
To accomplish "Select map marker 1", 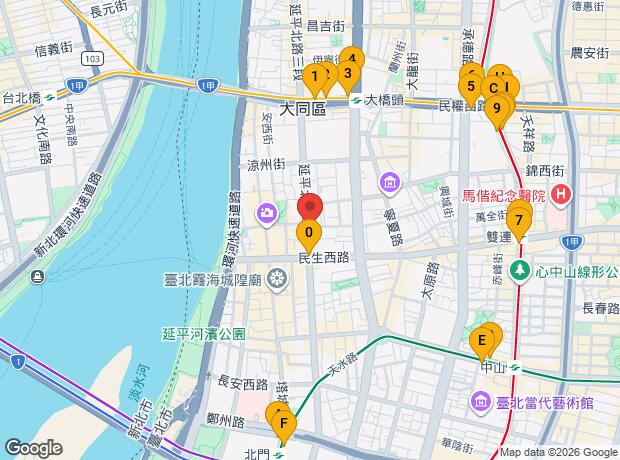I will 314,78.
